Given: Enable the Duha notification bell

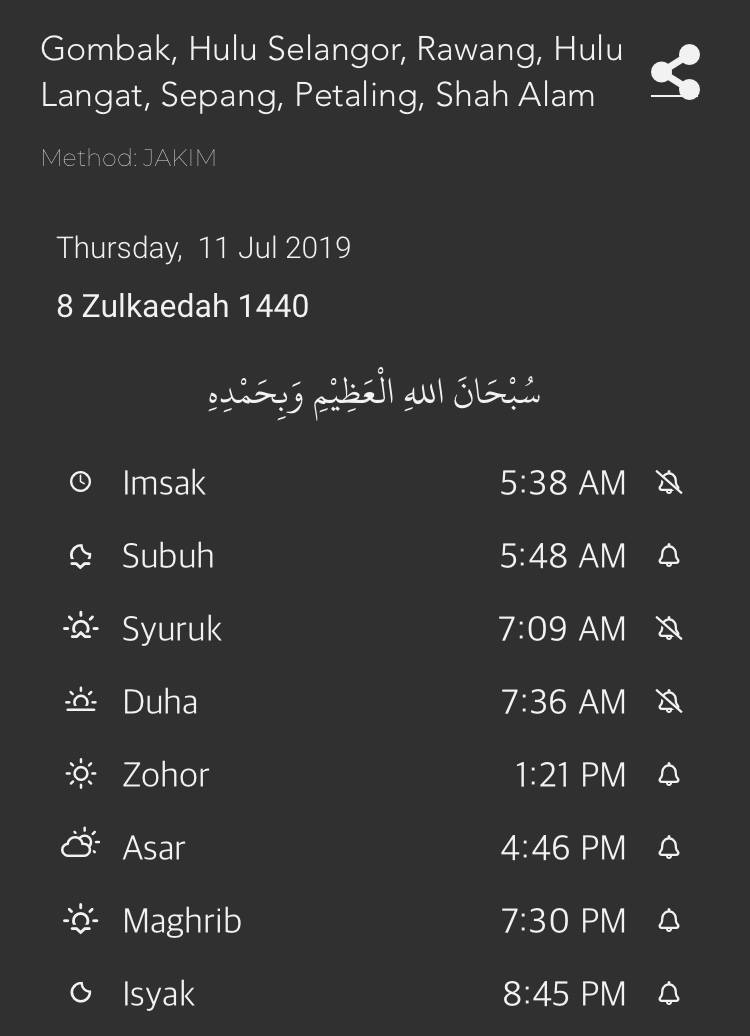Looking at the screenshot, I should (669, 702).
